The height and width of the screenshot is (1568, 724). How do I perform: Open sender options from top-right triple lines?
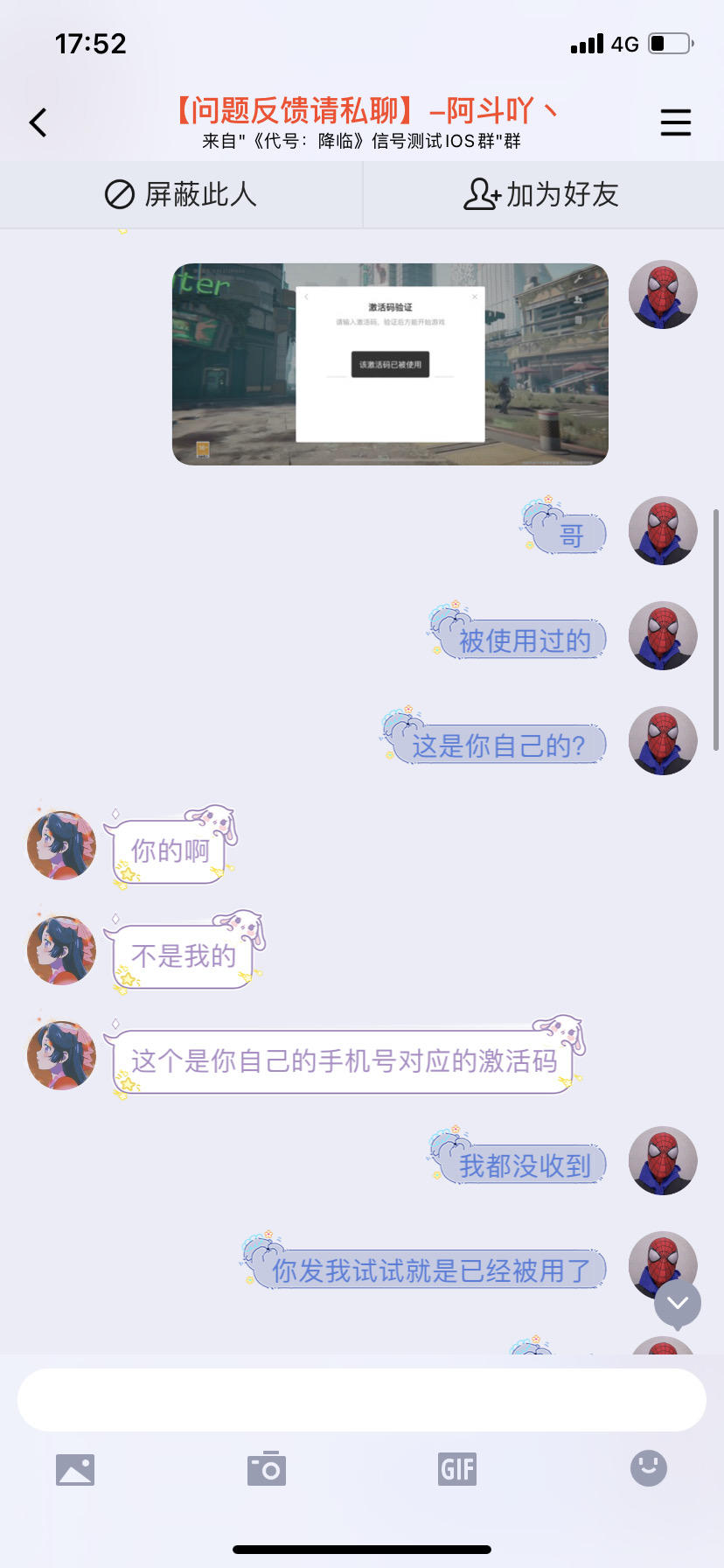point(675,122)
